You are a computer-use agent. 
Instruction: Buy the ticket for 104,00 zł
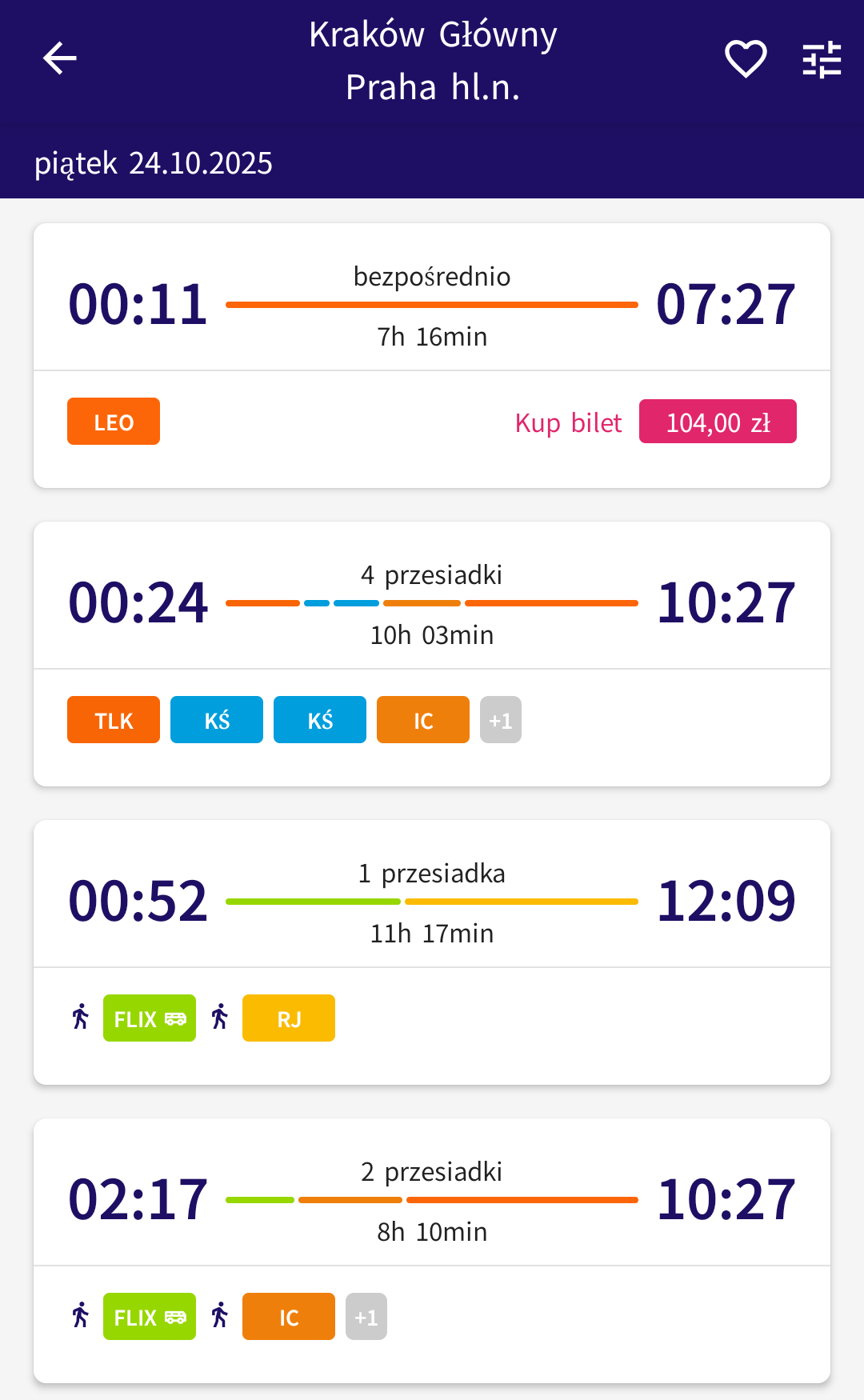[717, 422]
